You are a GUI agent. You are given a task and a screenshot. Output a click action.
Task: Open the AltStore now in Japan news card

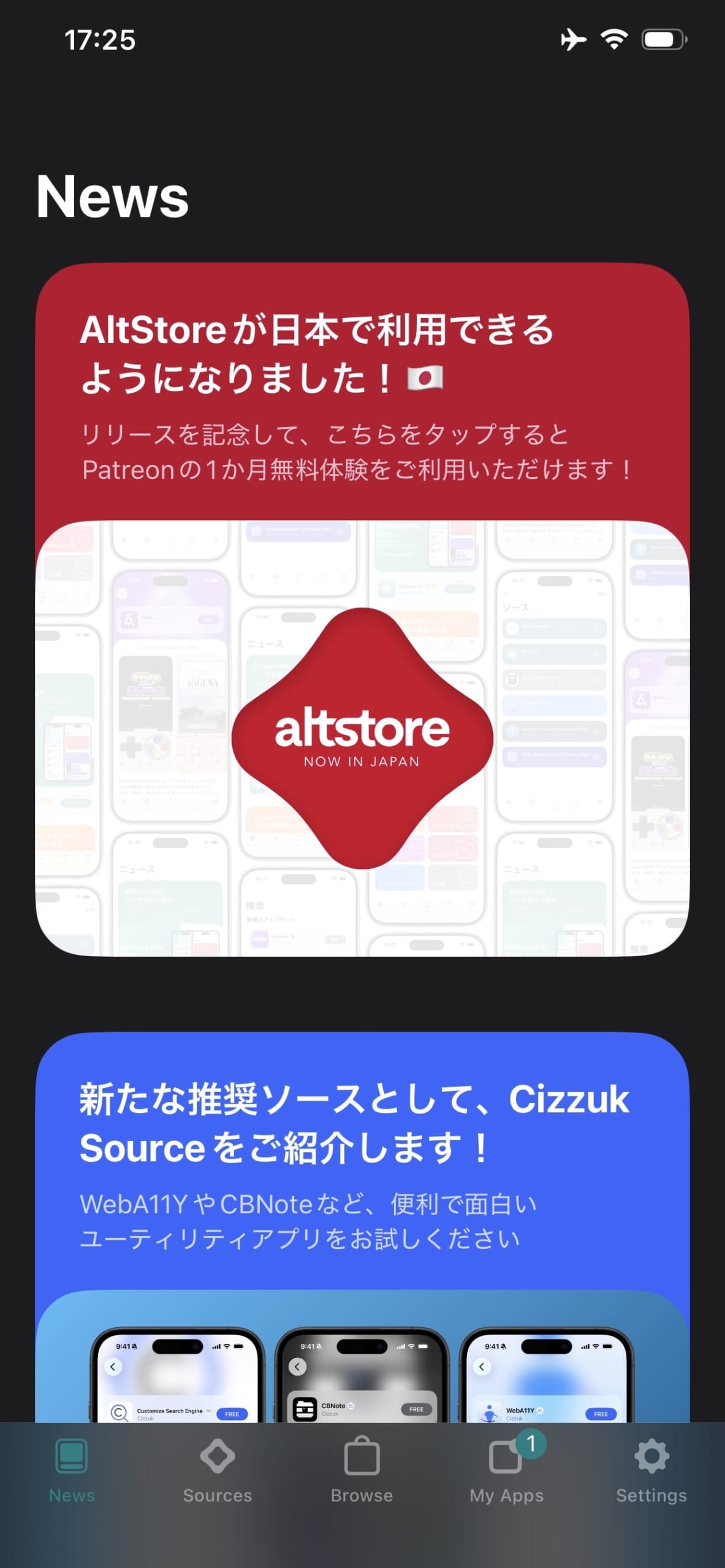click(362, 609)
